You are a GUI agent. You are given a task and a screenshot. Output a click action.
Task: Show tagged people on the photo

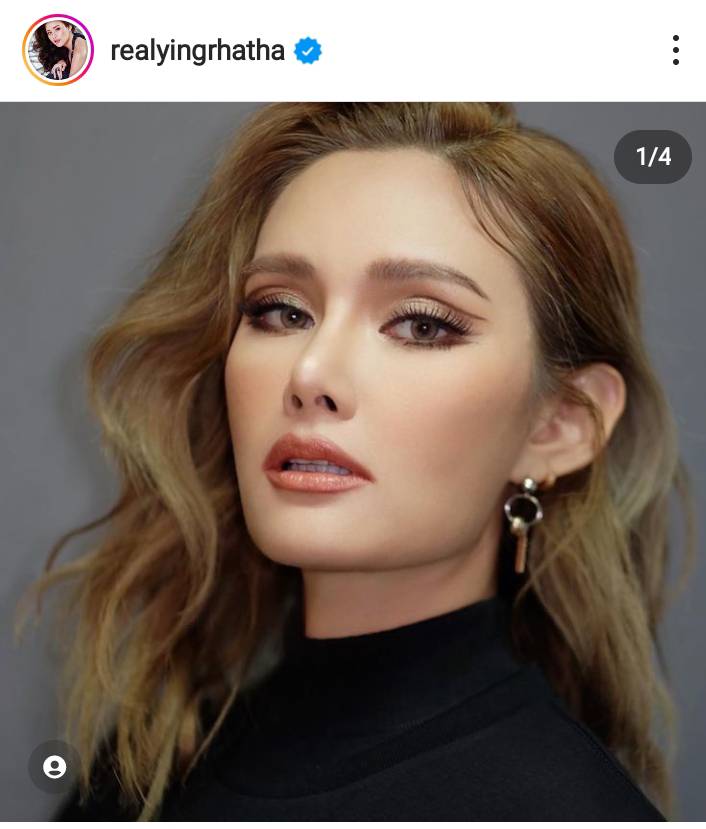(55, 767)
